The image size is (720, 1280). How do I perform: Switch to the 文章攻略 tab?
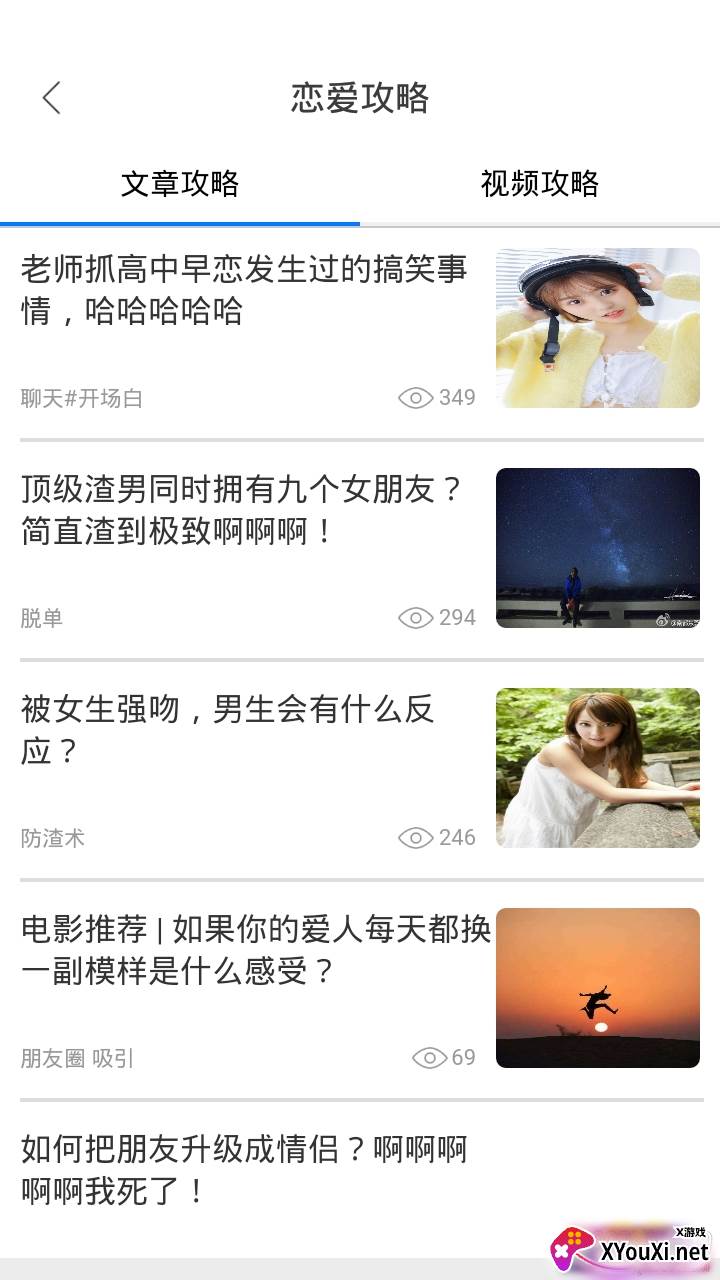pos(180,184)
